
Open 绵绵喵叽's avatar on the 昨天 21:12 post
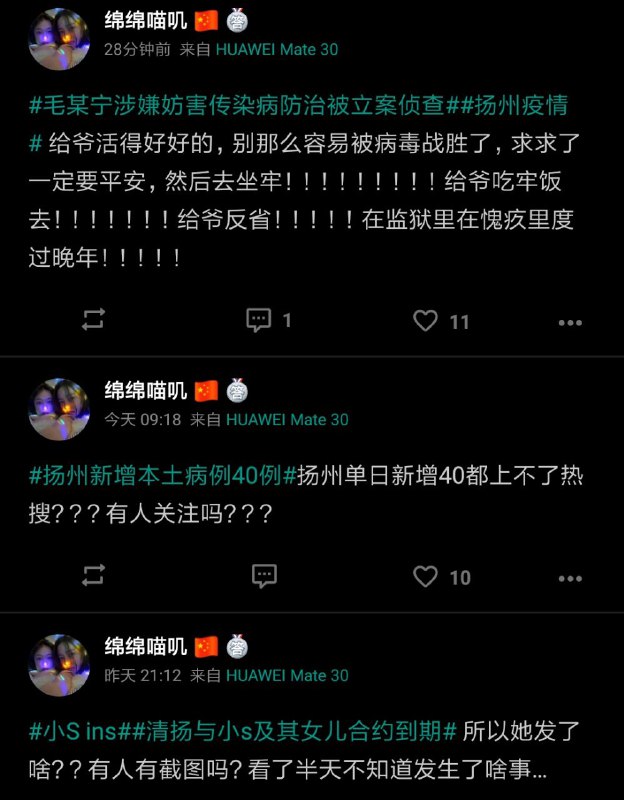point(60,665)
